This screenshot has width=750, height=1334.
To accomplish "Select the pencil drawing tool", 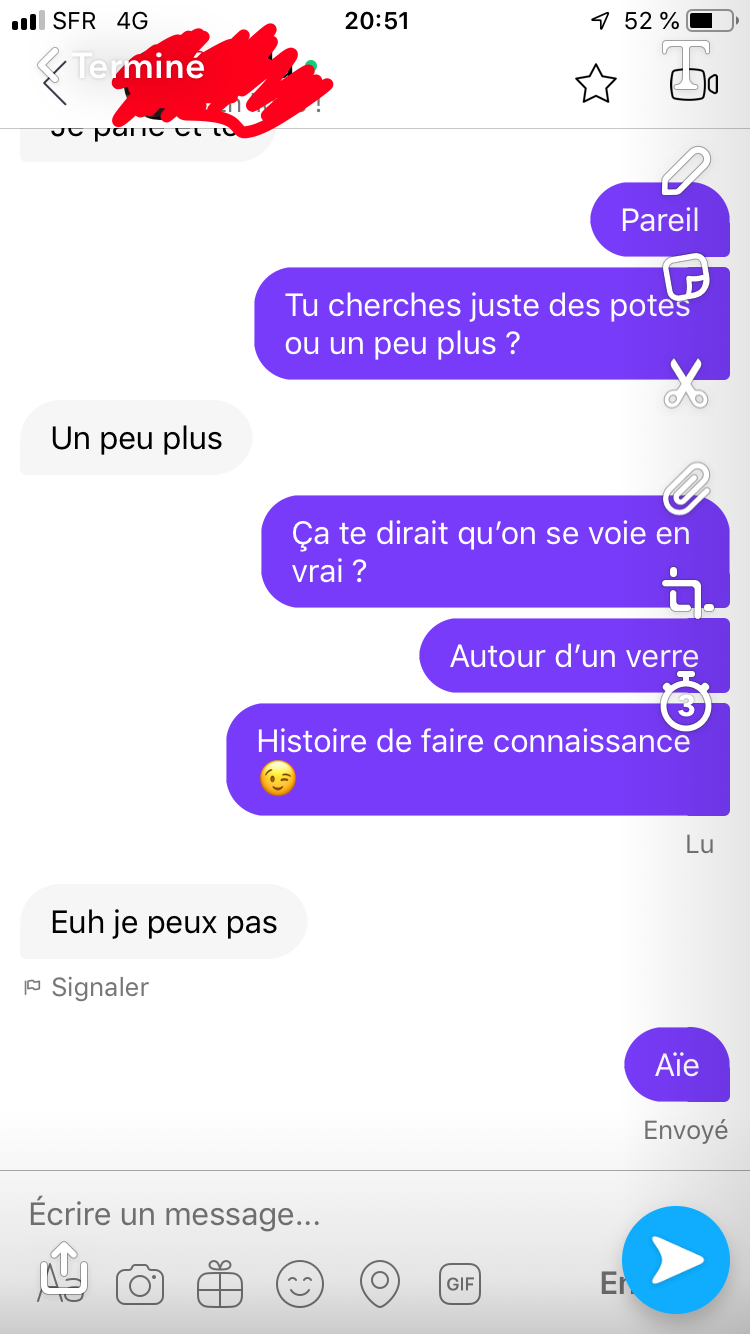I will pyautogui.click(x=686, y=169).
